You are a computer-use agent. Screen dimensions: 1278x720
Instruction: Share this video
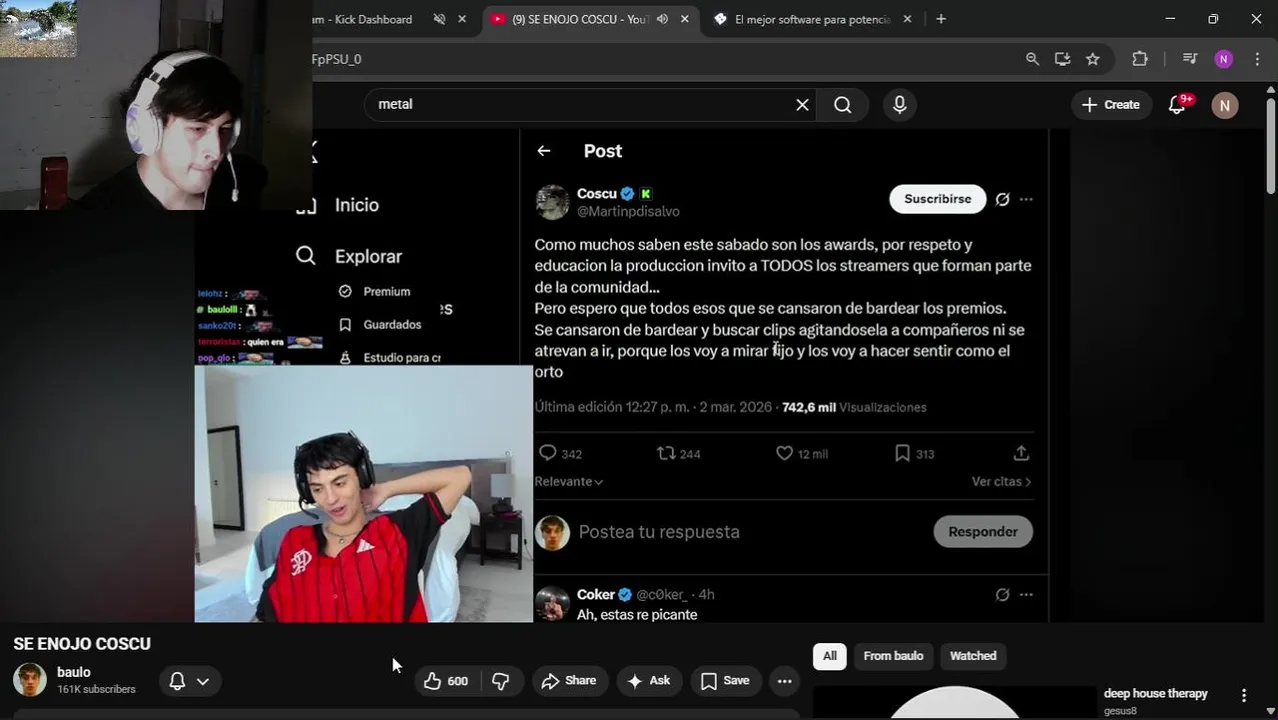[568, 681]
